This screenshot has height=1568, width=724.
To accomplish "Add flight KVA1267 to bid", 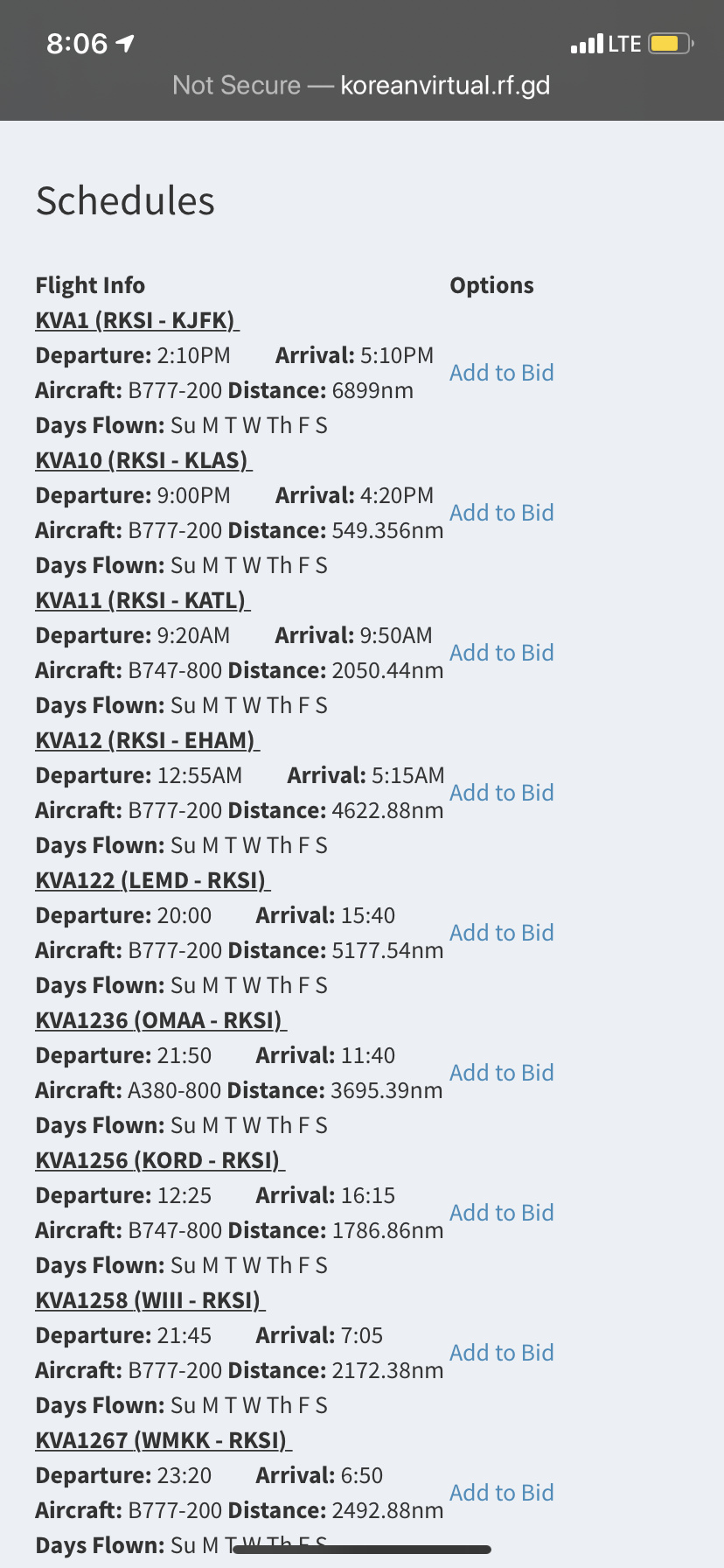I will (501, 1493).
